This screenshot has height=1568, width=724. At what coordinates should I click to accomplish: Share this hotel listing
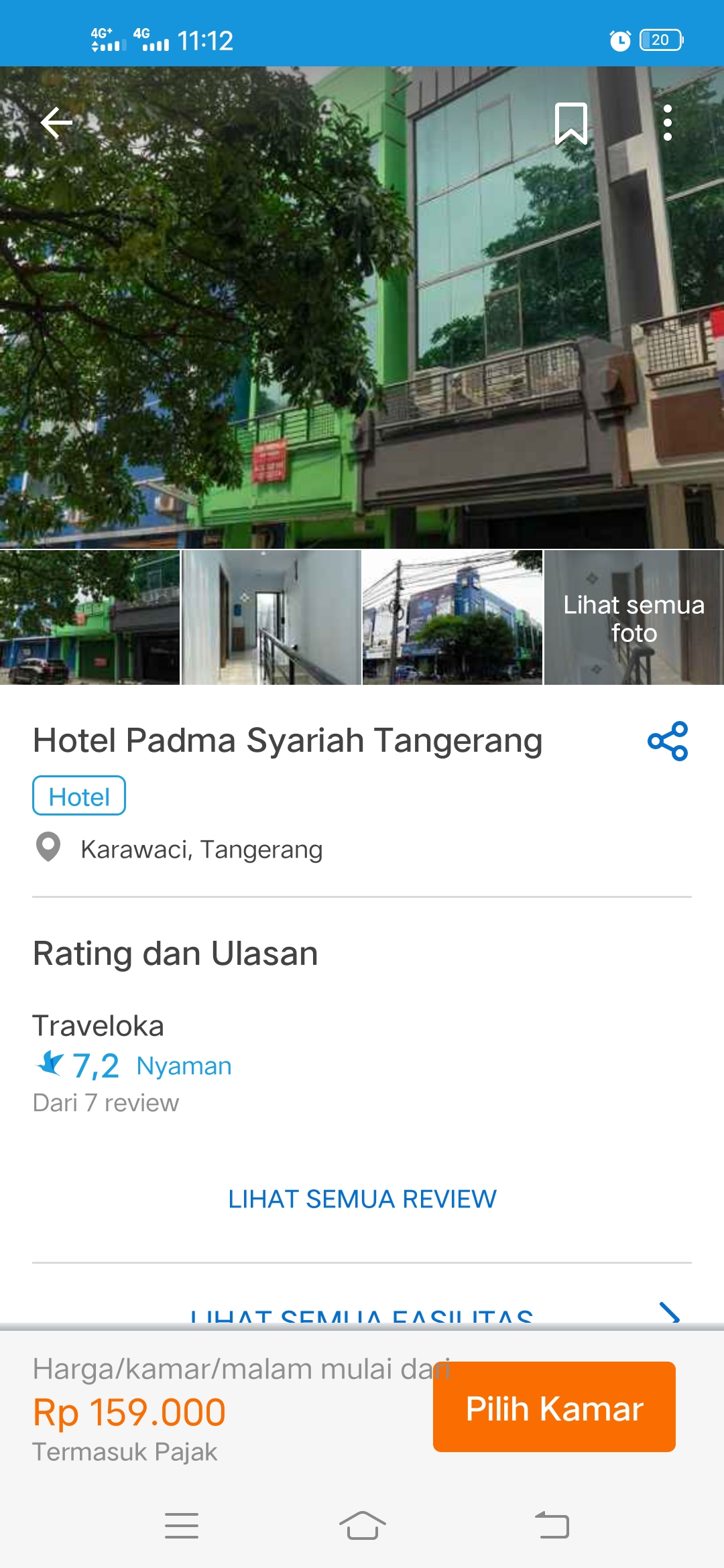tap(668, 741)
